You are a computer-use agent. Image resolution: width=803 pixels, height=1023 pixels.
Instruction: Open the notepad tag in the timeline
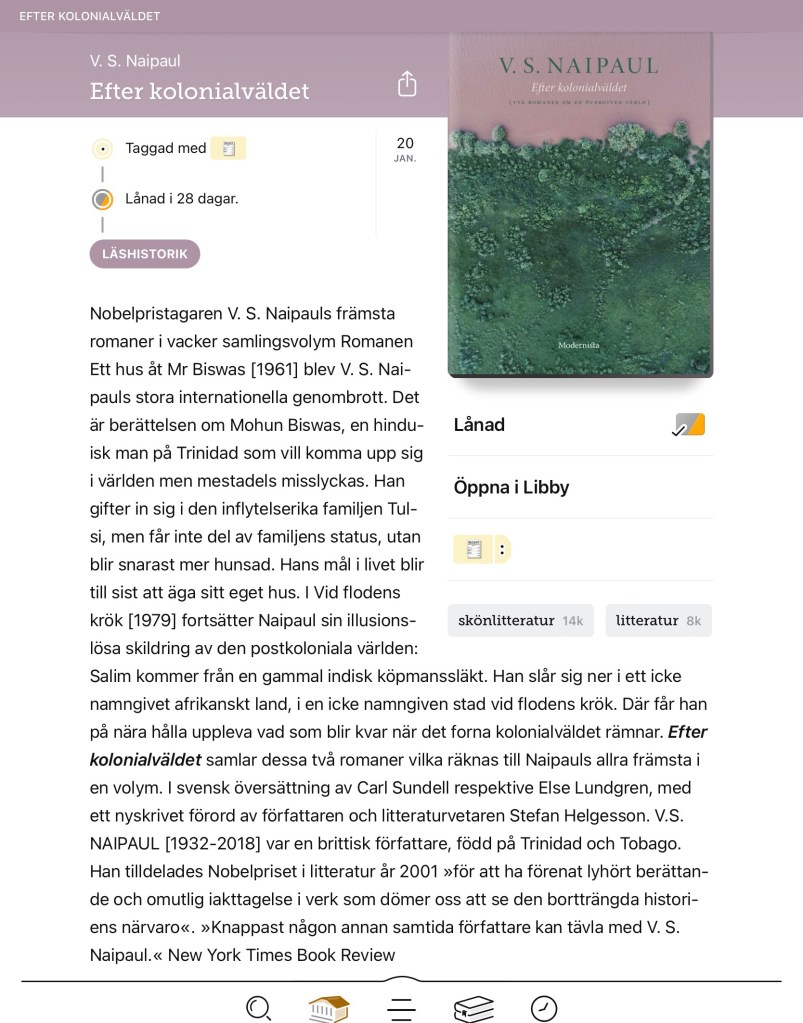(x=228, y=149)
